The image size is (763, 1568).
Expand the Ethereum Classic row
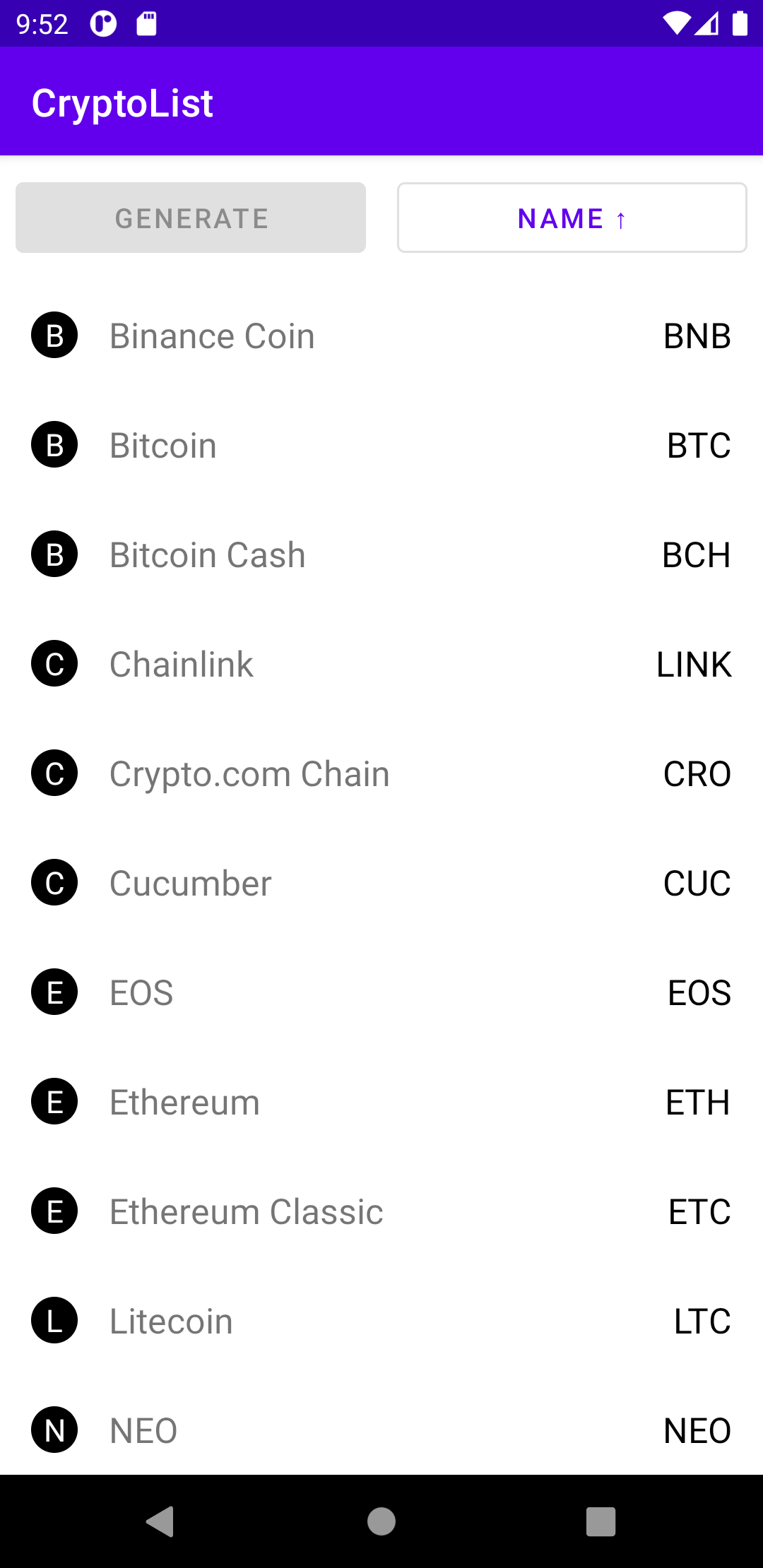point(381,1211)
